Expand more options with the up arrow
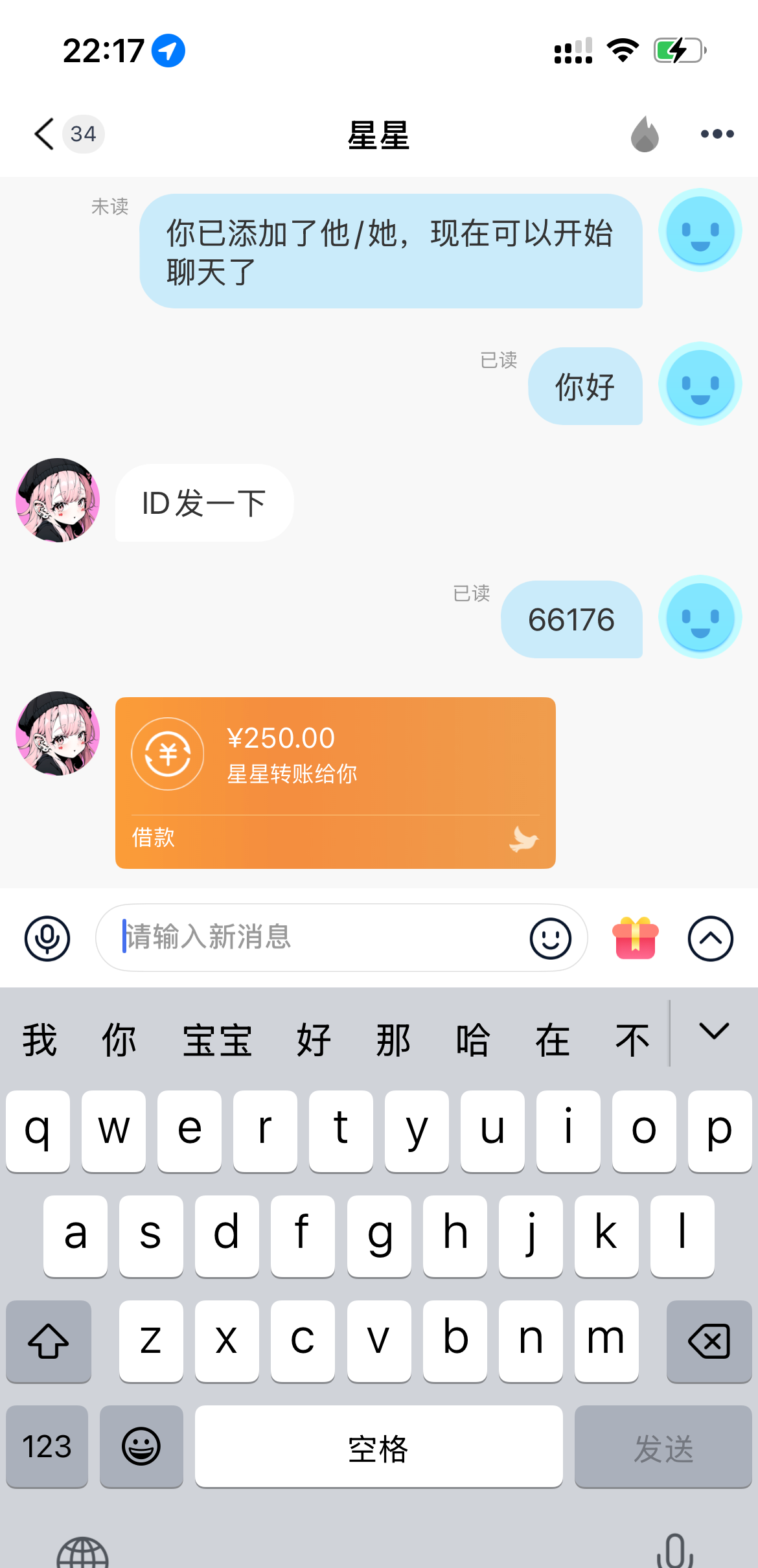This screenshot has height=1568, width=758. [710, 938]
